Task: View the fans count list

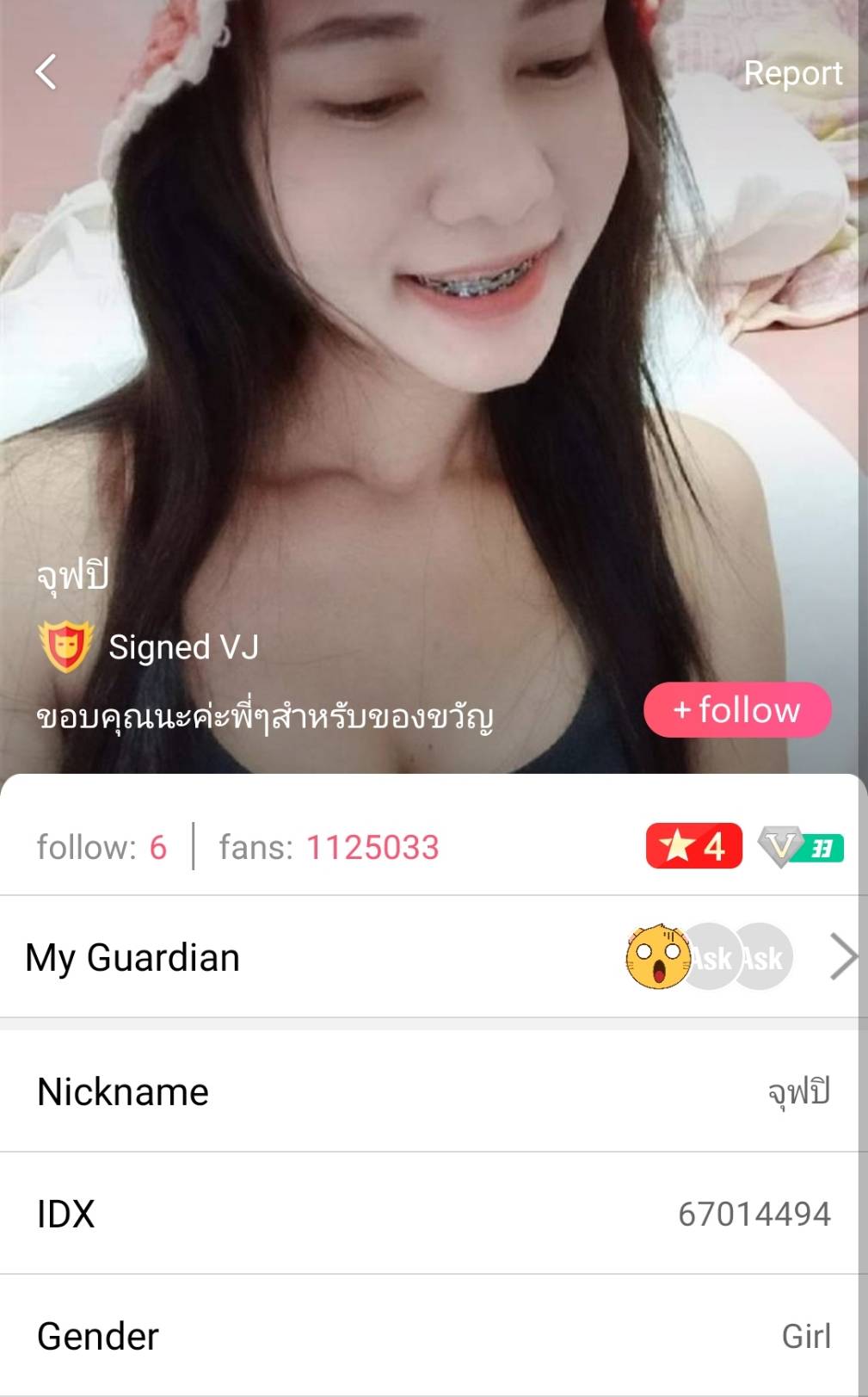Action: point(329,848)
